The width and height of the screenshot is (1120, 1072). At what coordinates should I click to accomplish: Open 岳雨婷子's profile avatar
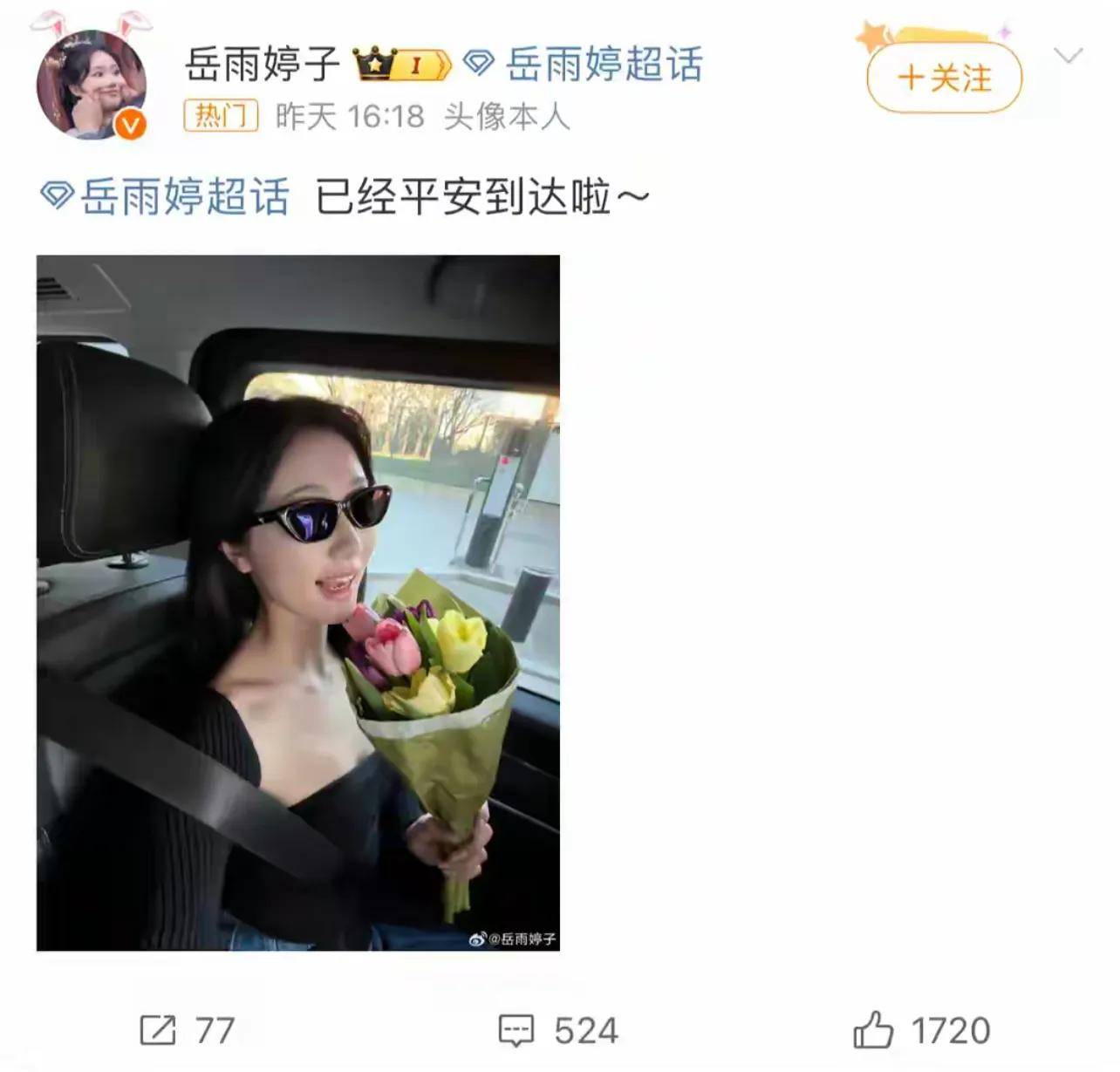91,85
